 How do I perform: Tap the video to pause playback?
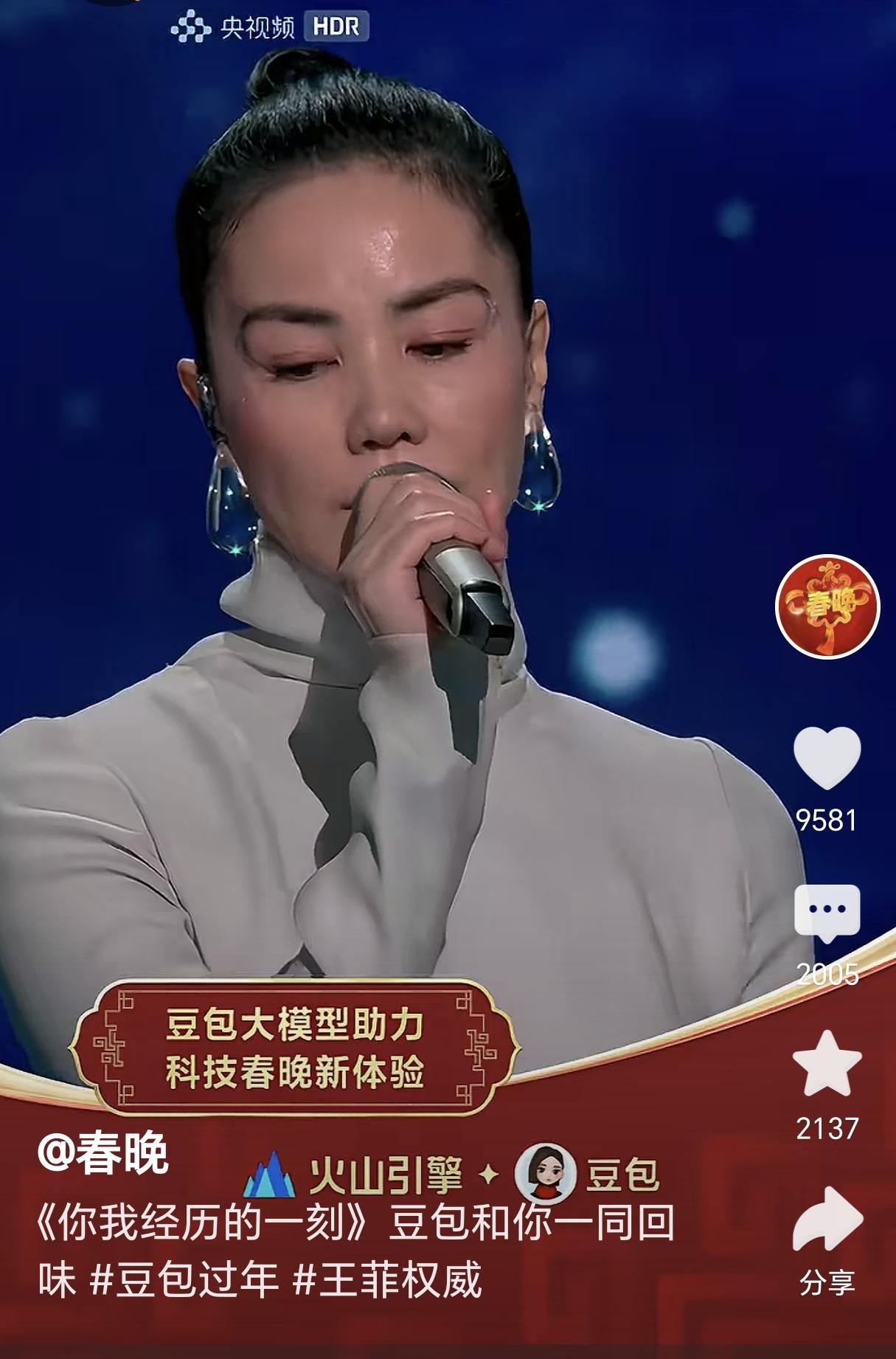[x=406, y=443]
